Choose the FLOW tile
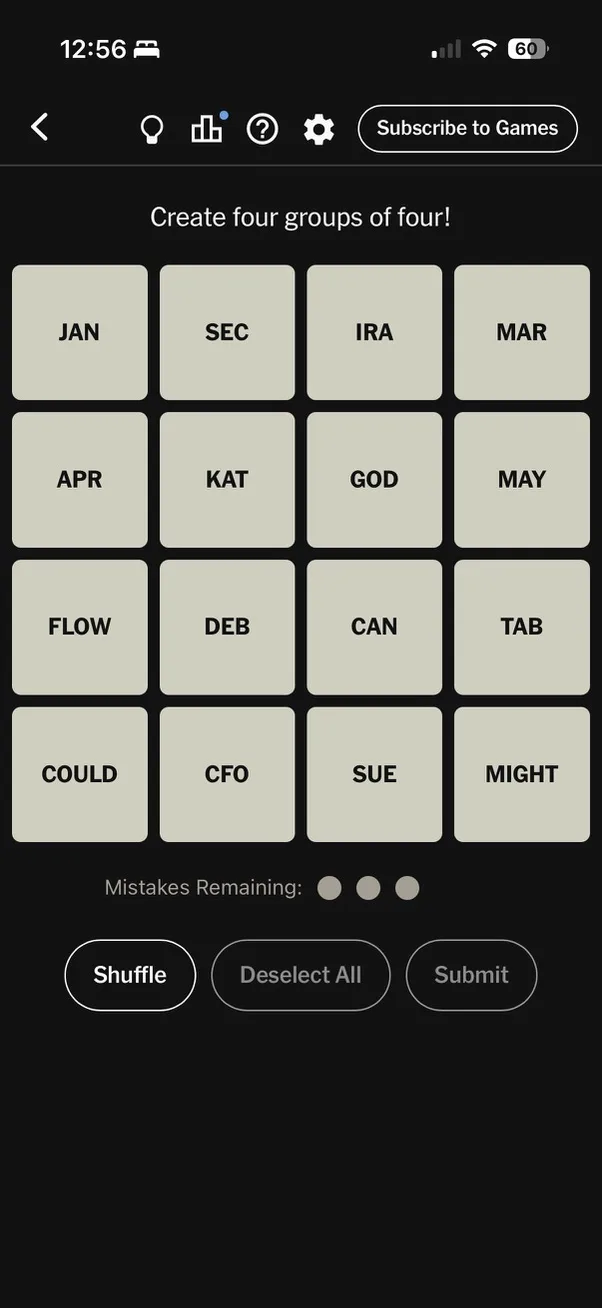The image size is (602, 1308). [79, 627]
